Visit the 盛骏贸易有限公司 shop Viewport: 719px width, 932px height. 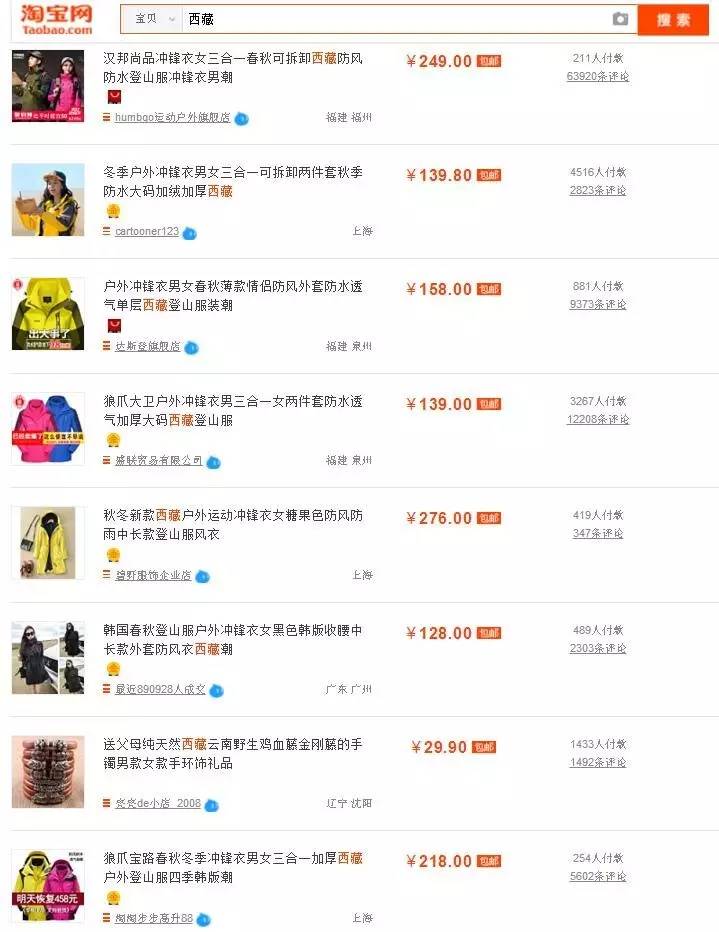(159, 461)
